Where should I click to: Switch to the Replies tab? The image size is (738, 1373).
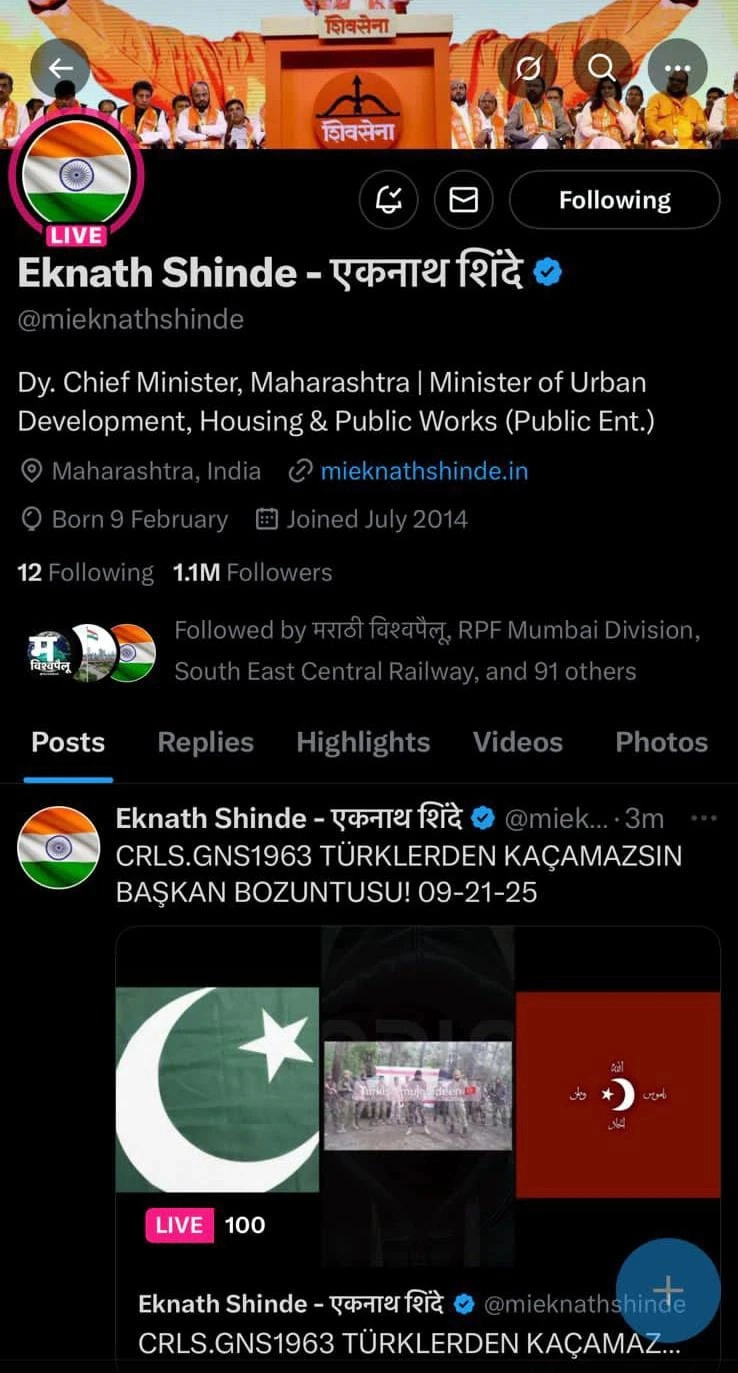tap(205, 742)
